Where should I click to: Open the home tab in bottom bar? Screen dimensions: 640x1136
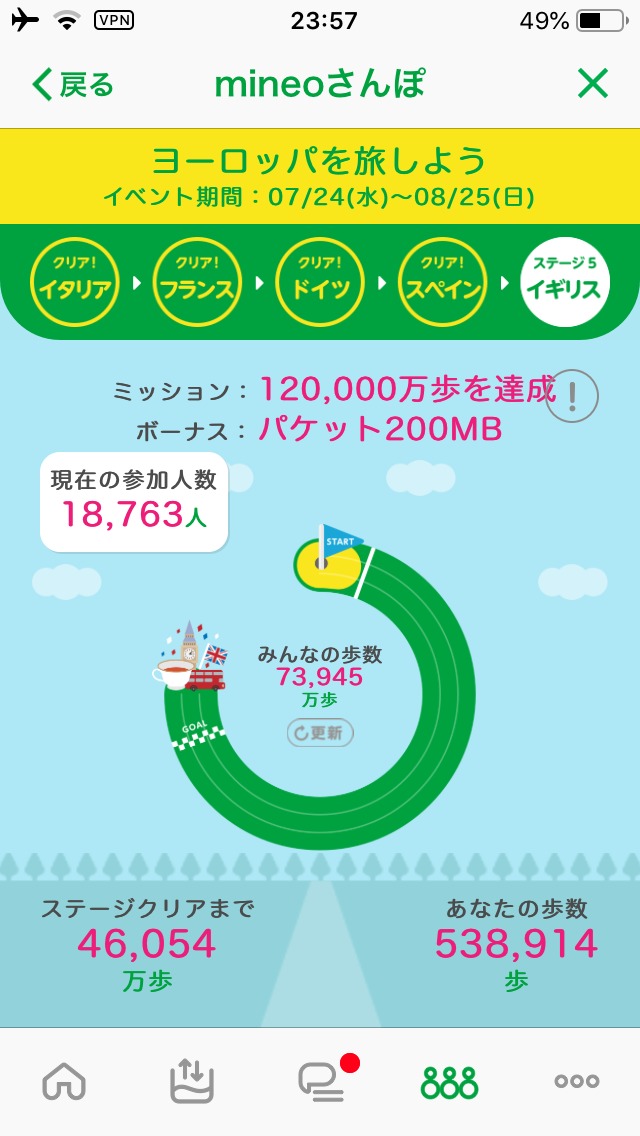click(x=65, y=1081)
